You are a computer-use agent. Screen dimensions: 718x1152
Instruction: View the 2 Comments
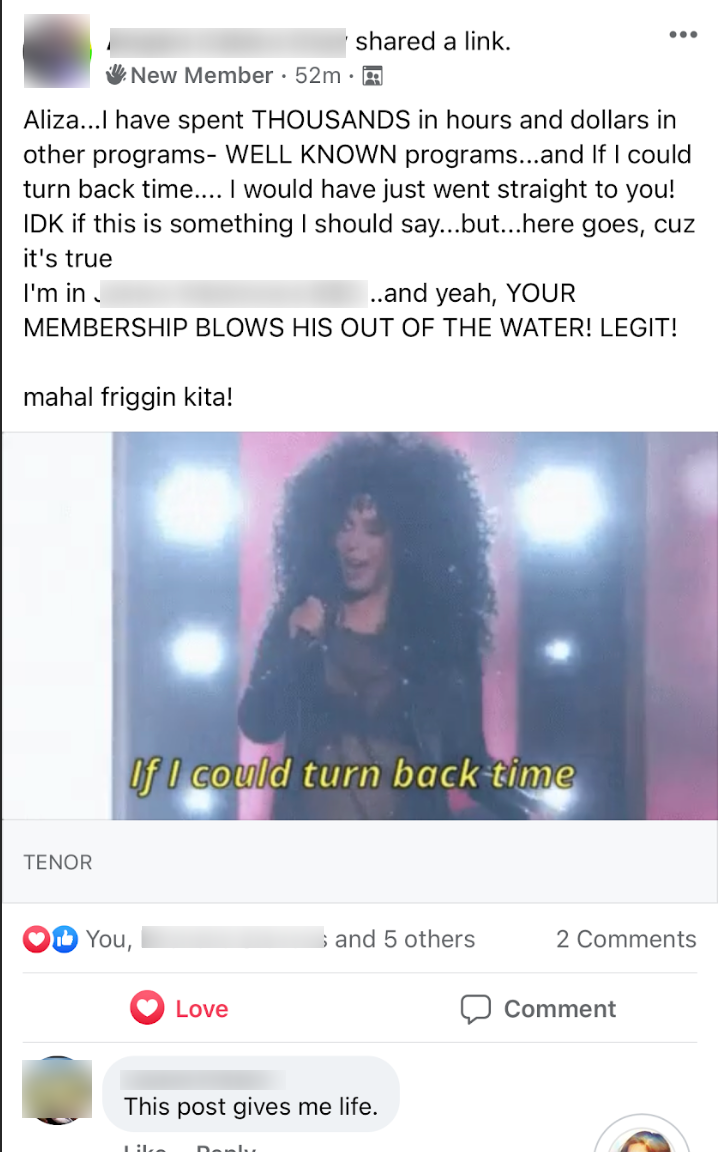(x=625, y=939)
